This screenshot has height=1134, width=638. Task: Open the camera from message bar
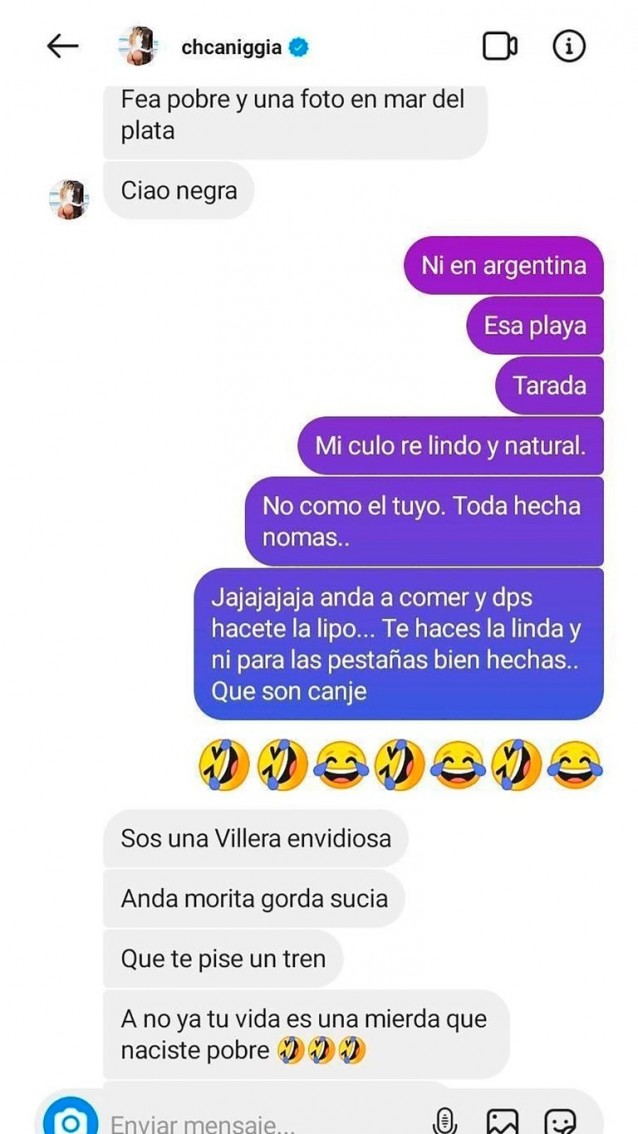[69, 1118]
